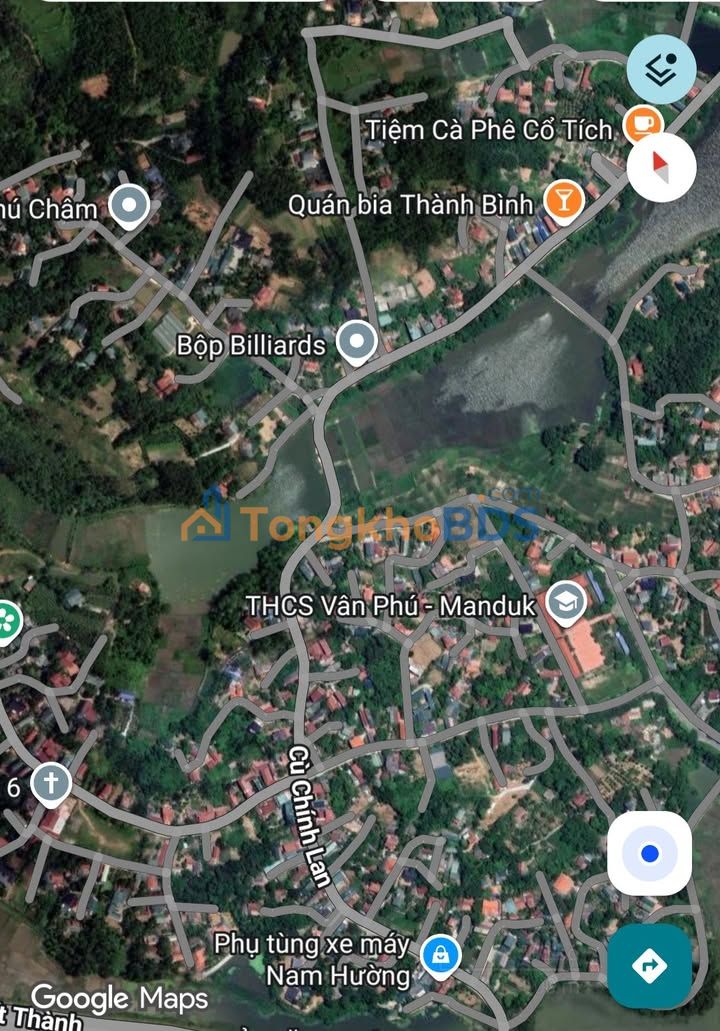The height and width of the screenshot is (1031, 720).
Task: Select Phụ tùng xe máy Nam Hường shop marker
Action: (x=439, y=957)
